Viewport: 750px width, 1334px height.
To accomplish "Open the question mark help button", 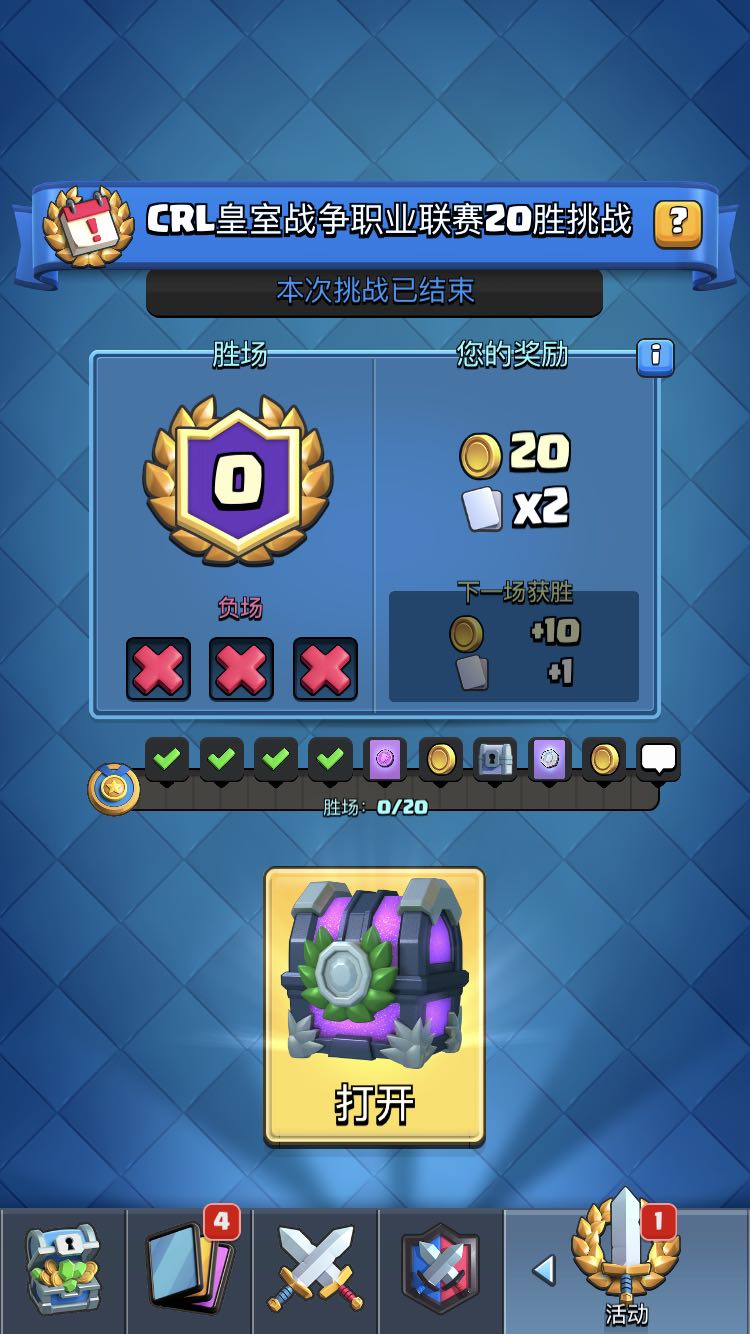I will point(677,223).
